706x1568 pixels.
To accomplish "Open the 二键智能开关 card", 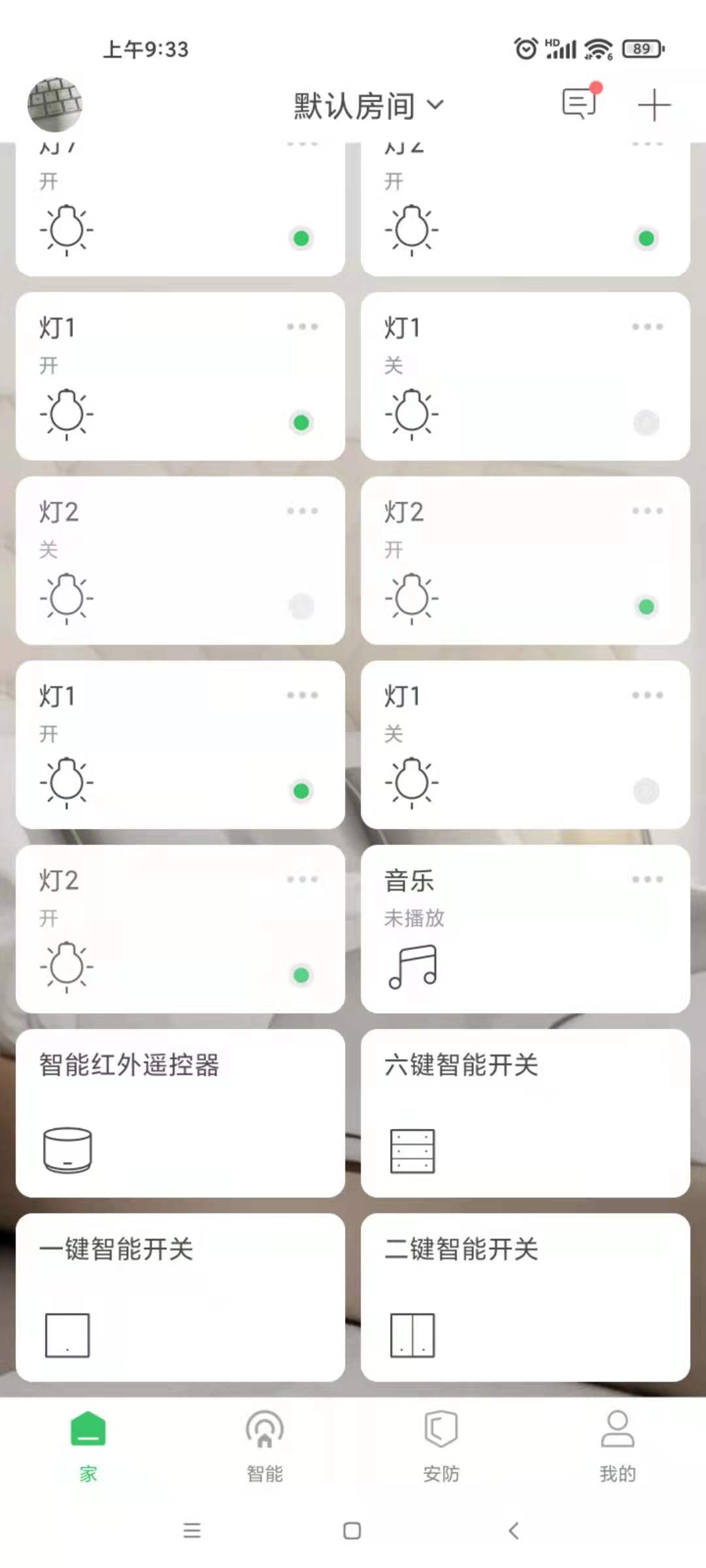I will pyautogui.click(x=525, y=1298).
